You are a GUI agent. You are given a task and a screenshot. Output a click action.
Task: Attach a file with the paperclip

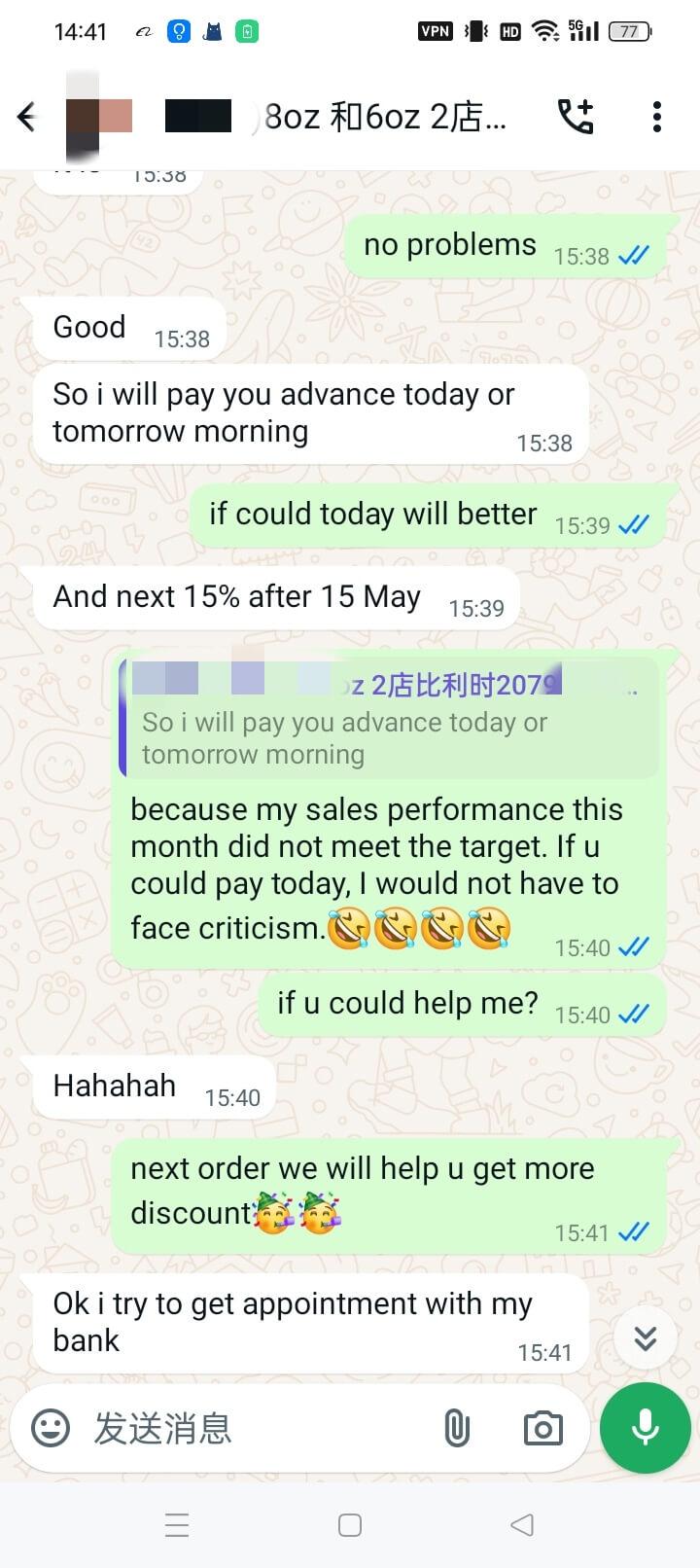point(457,1428)
